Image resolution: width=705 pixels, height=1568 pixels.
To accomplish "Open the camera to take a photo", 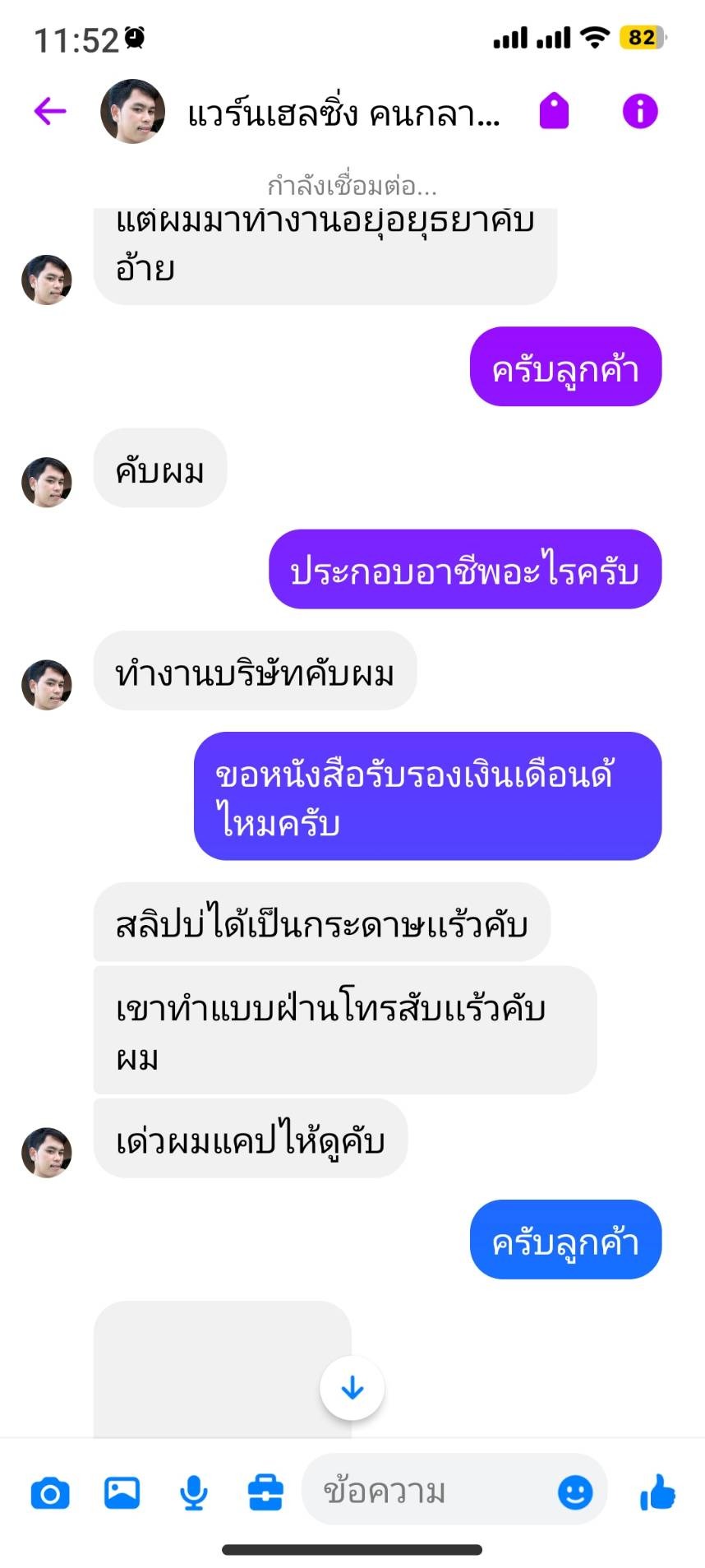I will (x=50, y=1492).
